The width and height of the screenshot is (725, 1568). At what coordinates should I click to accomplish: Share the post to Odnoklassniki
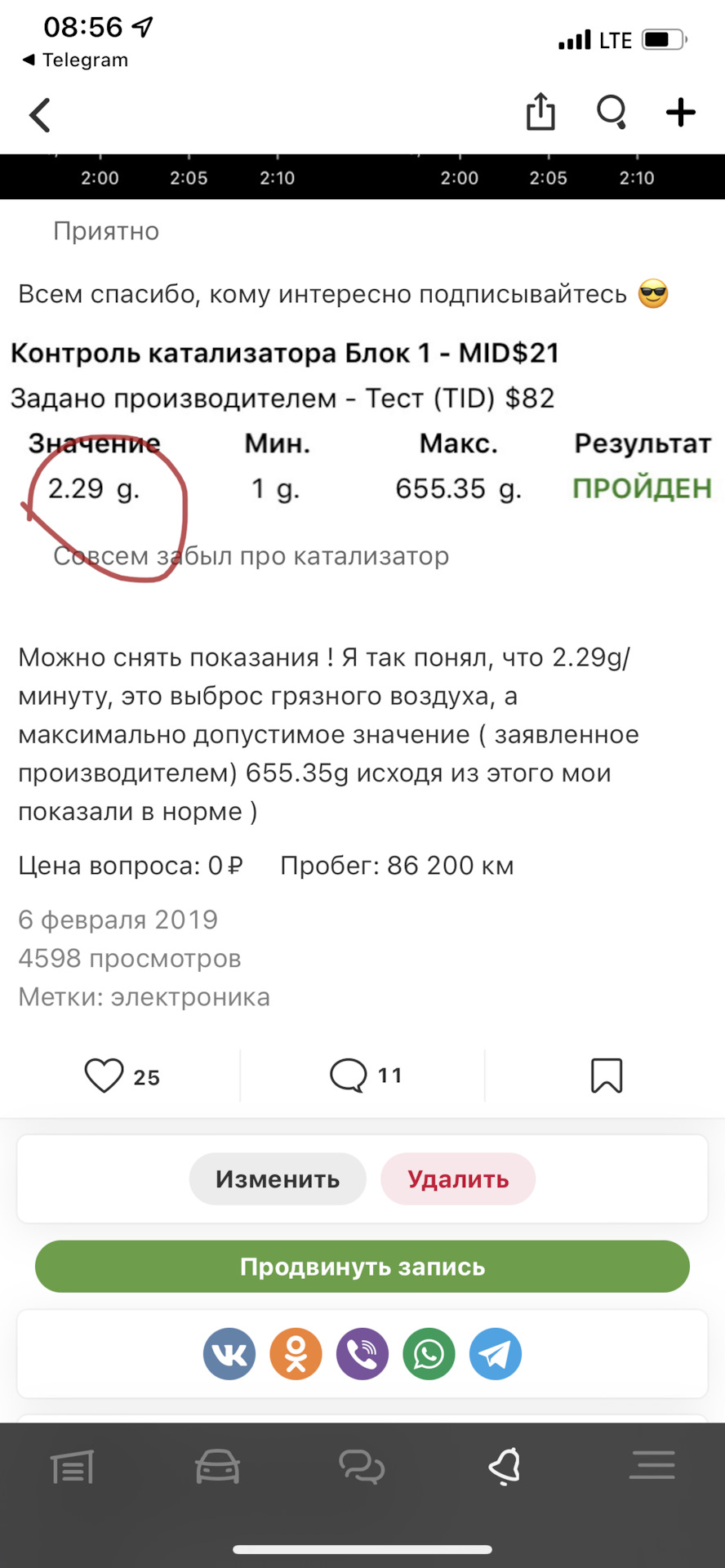[x=296, y=1354]
